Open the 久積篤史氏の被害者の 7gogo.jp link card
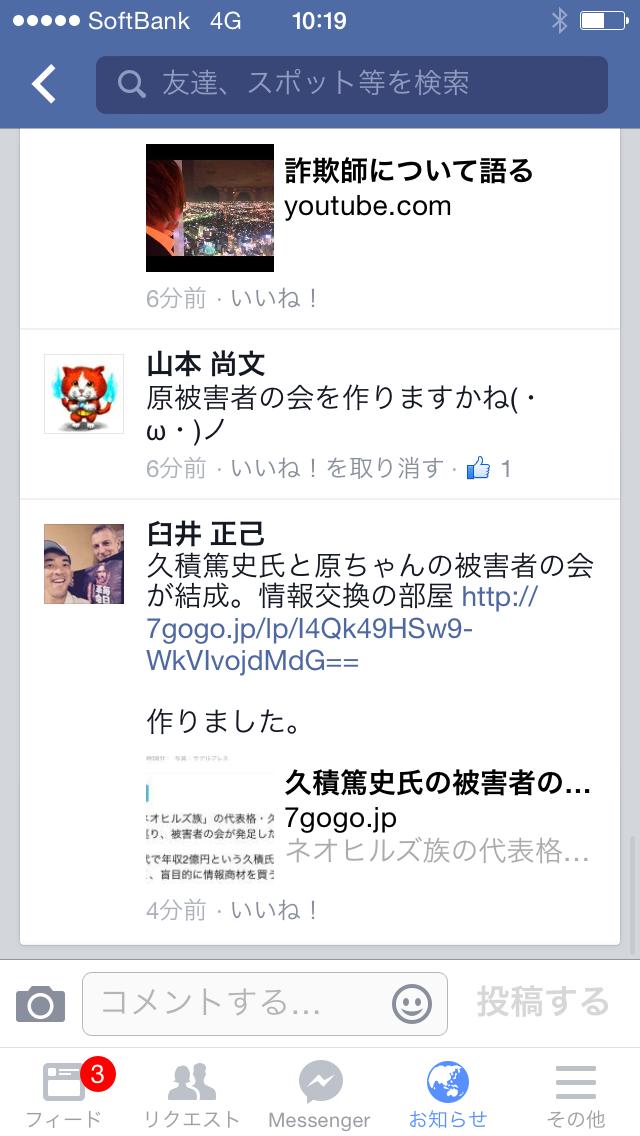 368,817
